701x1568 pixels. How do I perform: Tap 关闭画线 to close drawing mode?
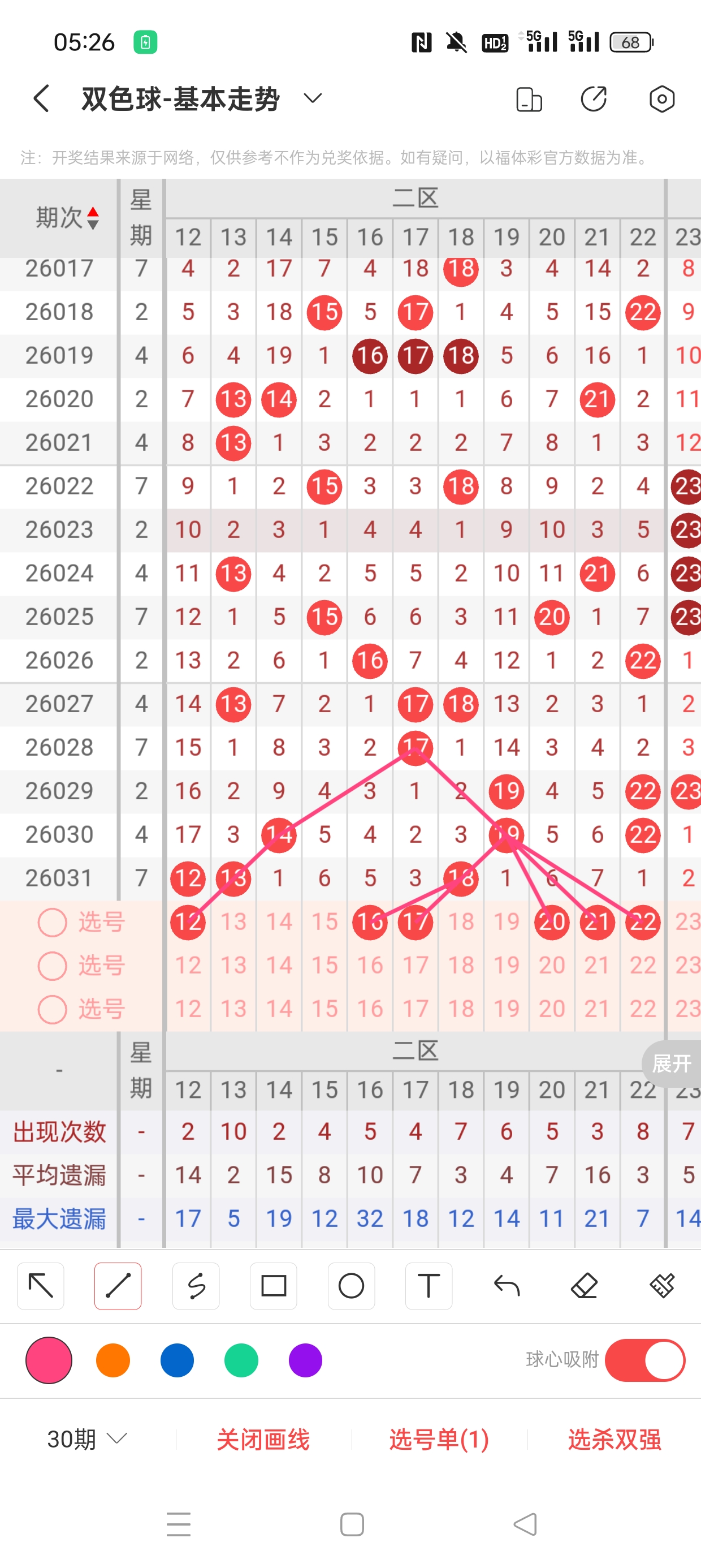263,1440
